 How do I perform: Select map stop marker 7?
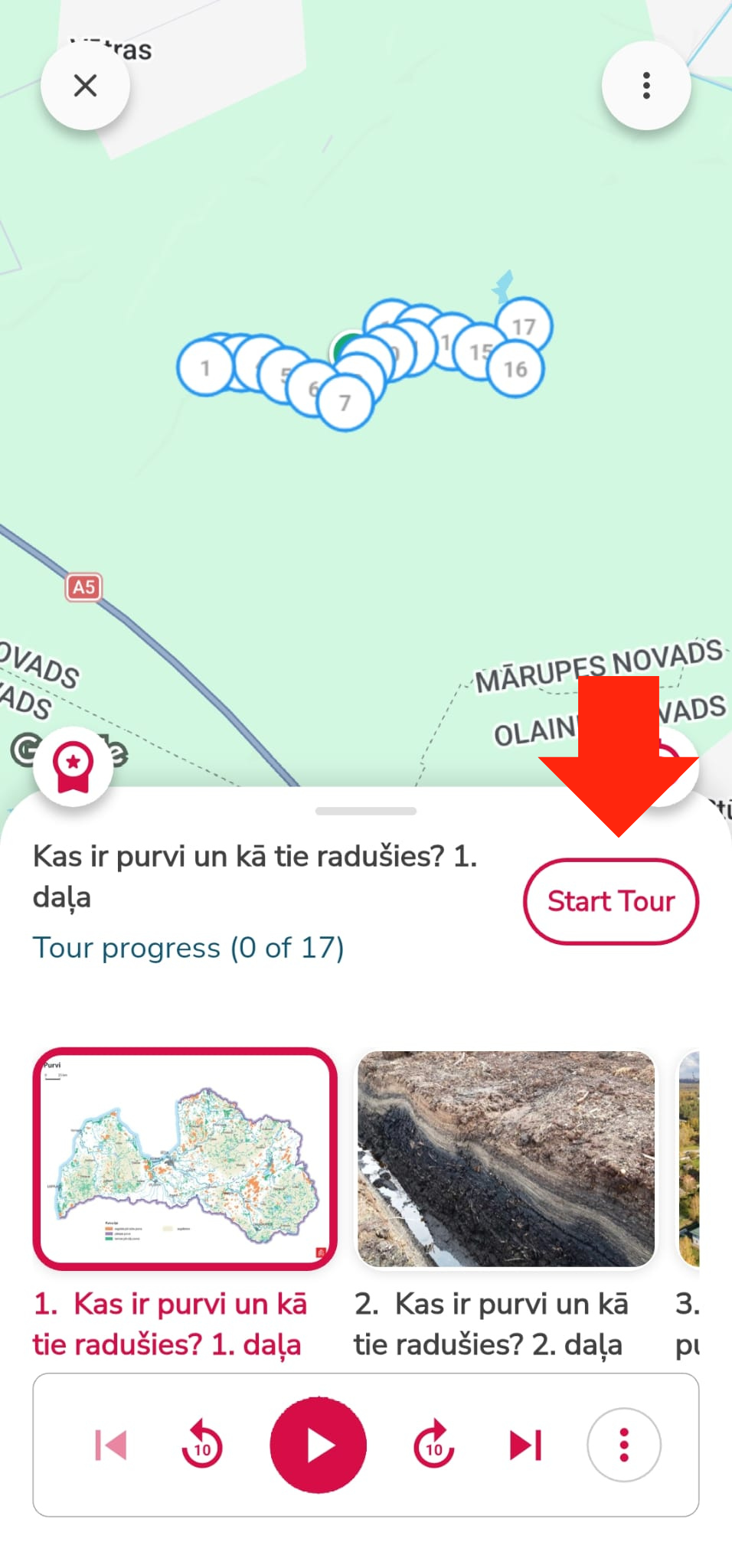click(x=345, y=403)
